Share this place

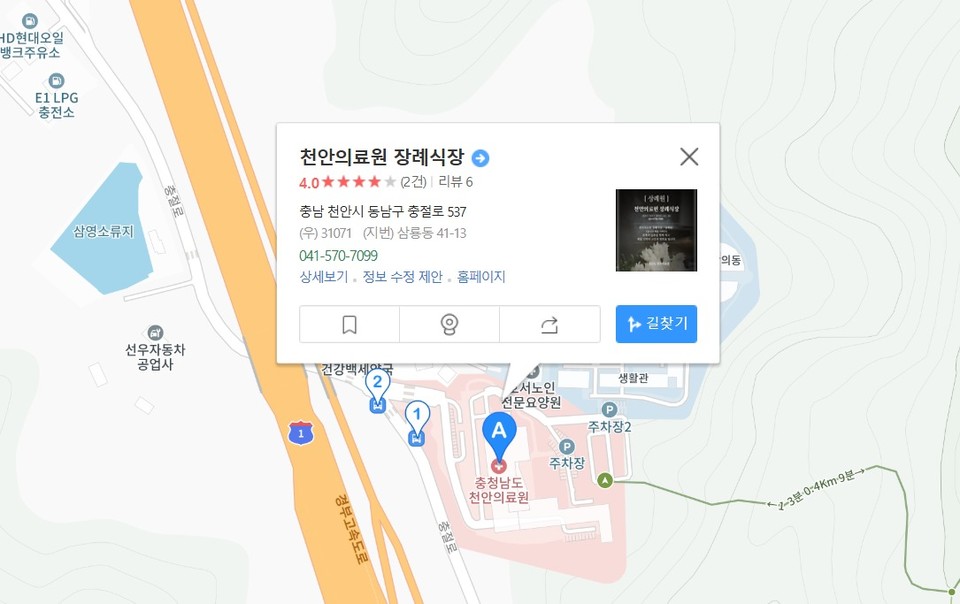point(549,324)
